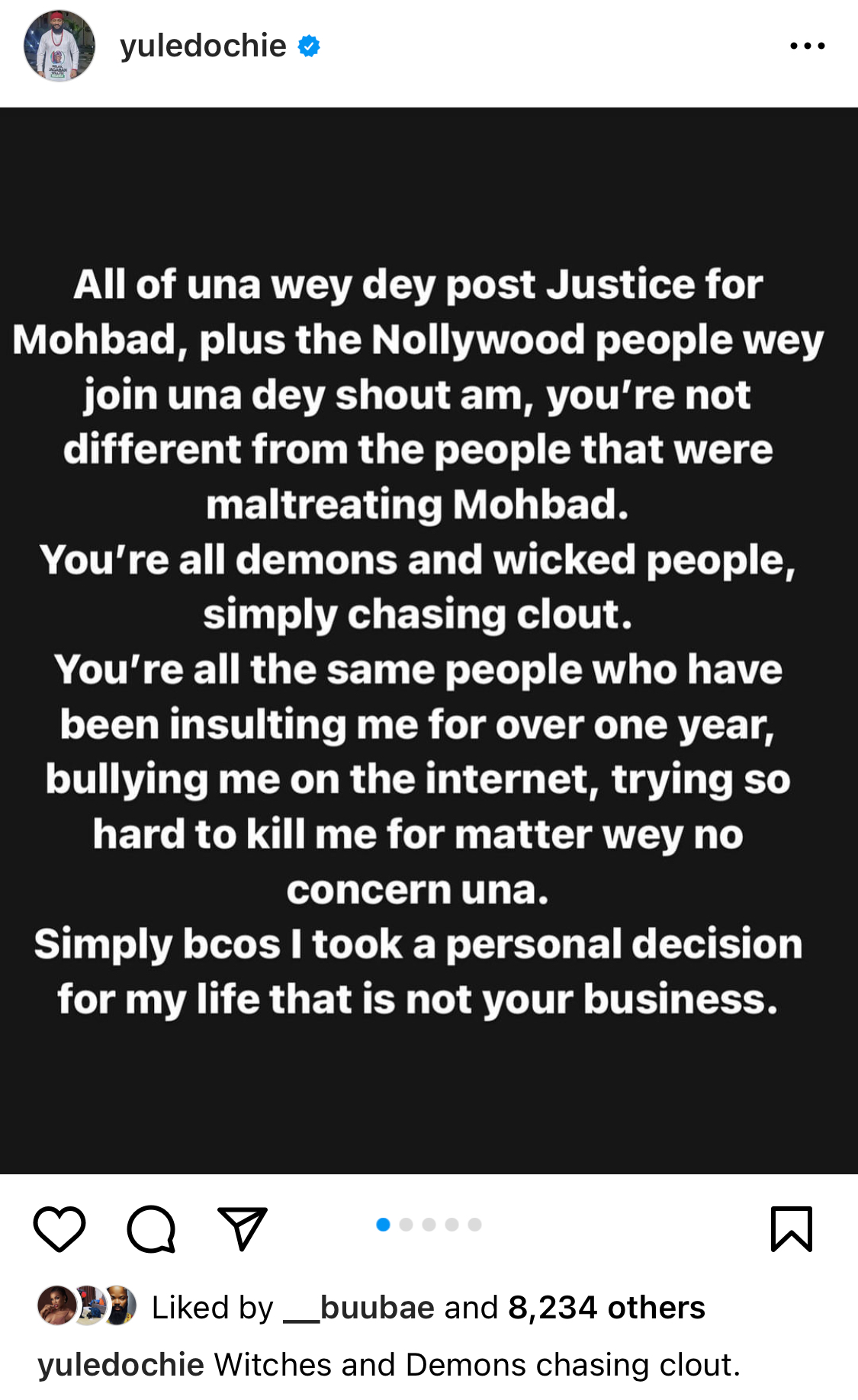View the list of 8,234 others who liked
858x1400 pixels.
tap(606, 1307)
